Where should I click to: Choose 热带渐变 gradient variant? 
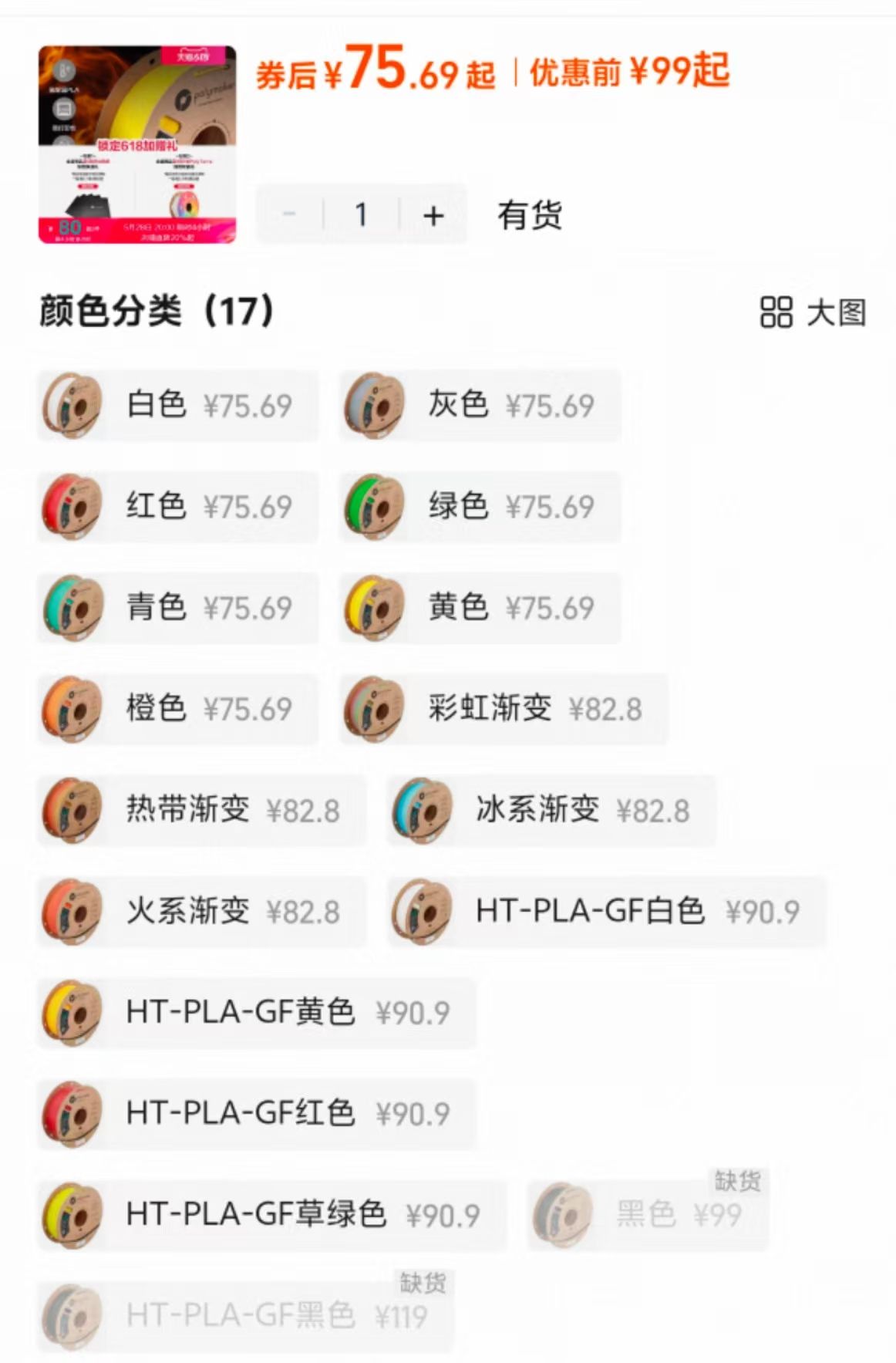[200, 811]
